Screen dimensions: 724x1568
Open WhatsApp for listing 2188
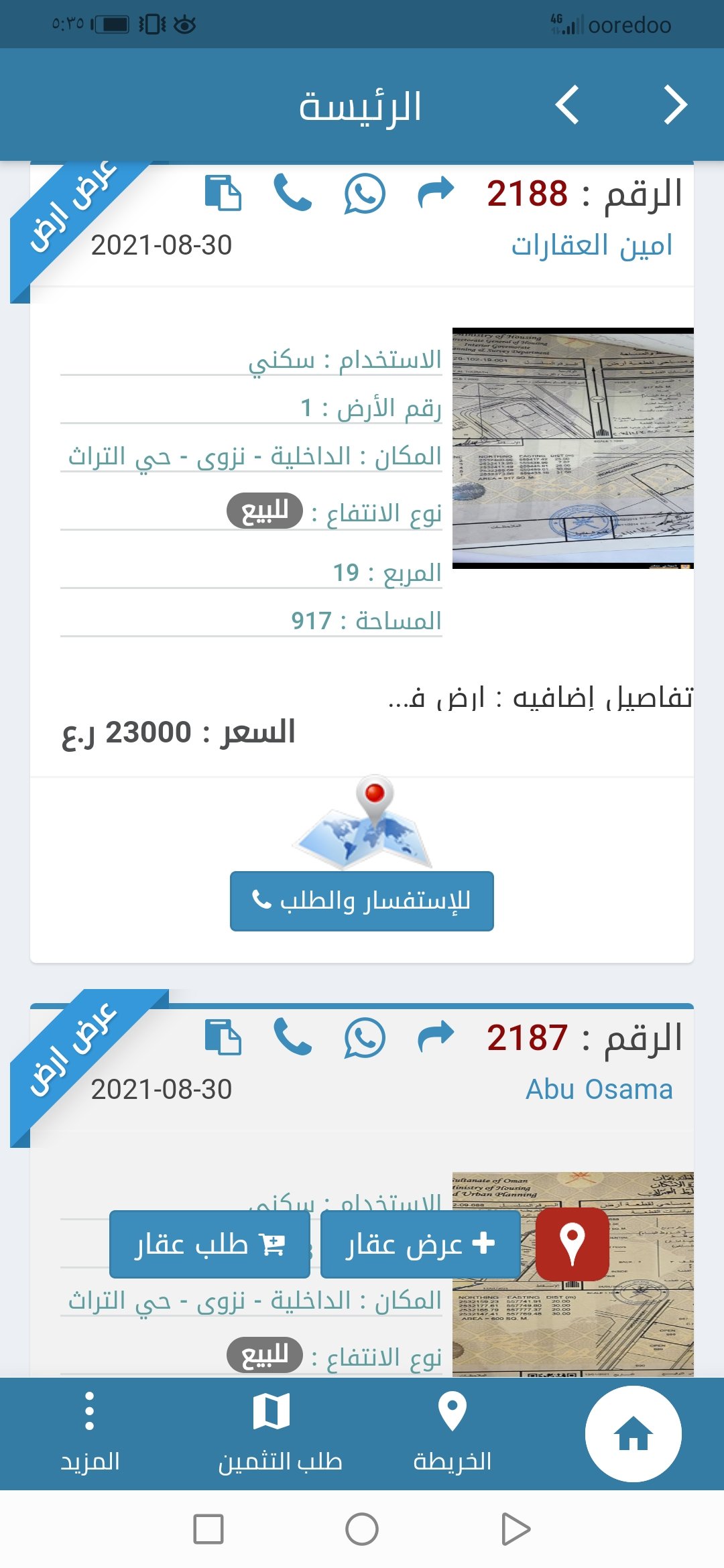[x=365, y=194]
